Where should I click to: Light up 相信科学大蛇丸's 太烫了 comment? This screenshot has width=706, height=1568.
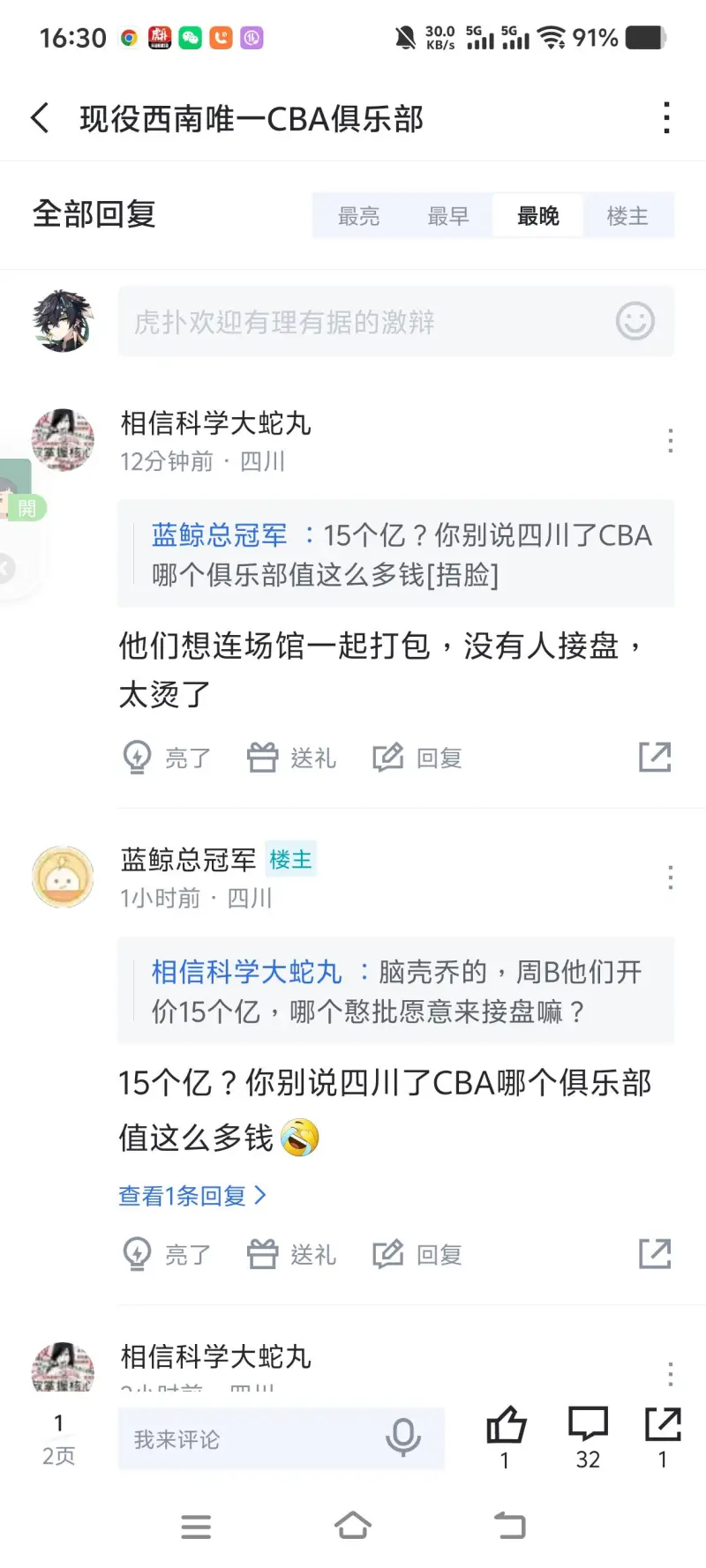tap(167, 758)
